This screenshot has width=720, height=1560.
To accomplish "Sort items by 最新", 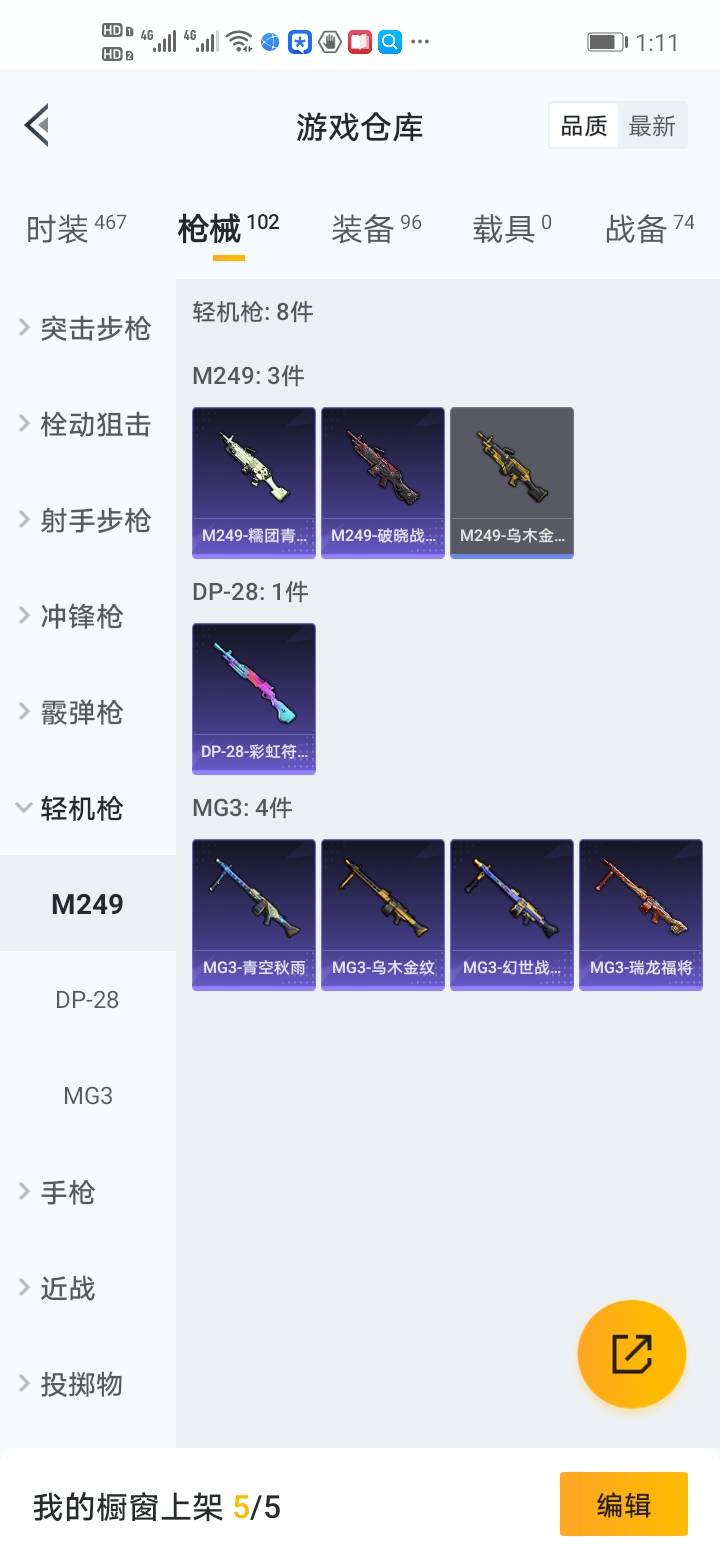I will point(652,126).
